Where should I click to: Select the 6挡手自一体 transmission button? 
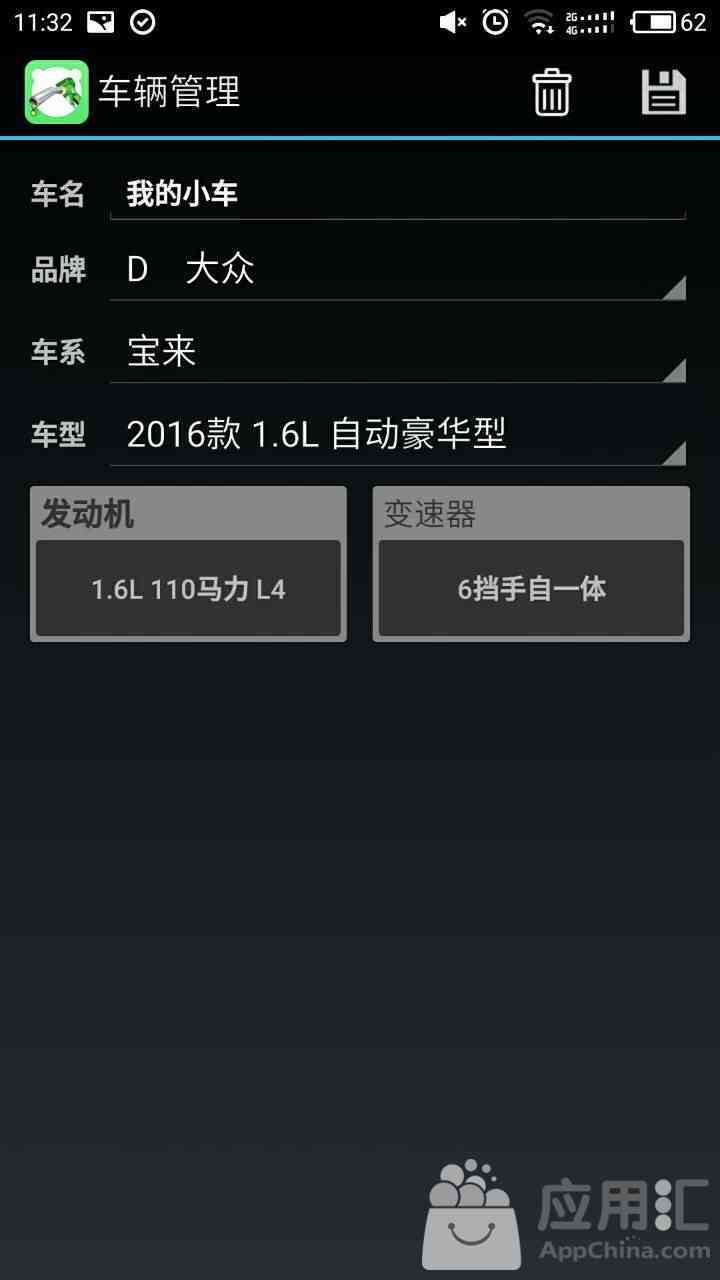pyautogui.click(x=531, y=589)
